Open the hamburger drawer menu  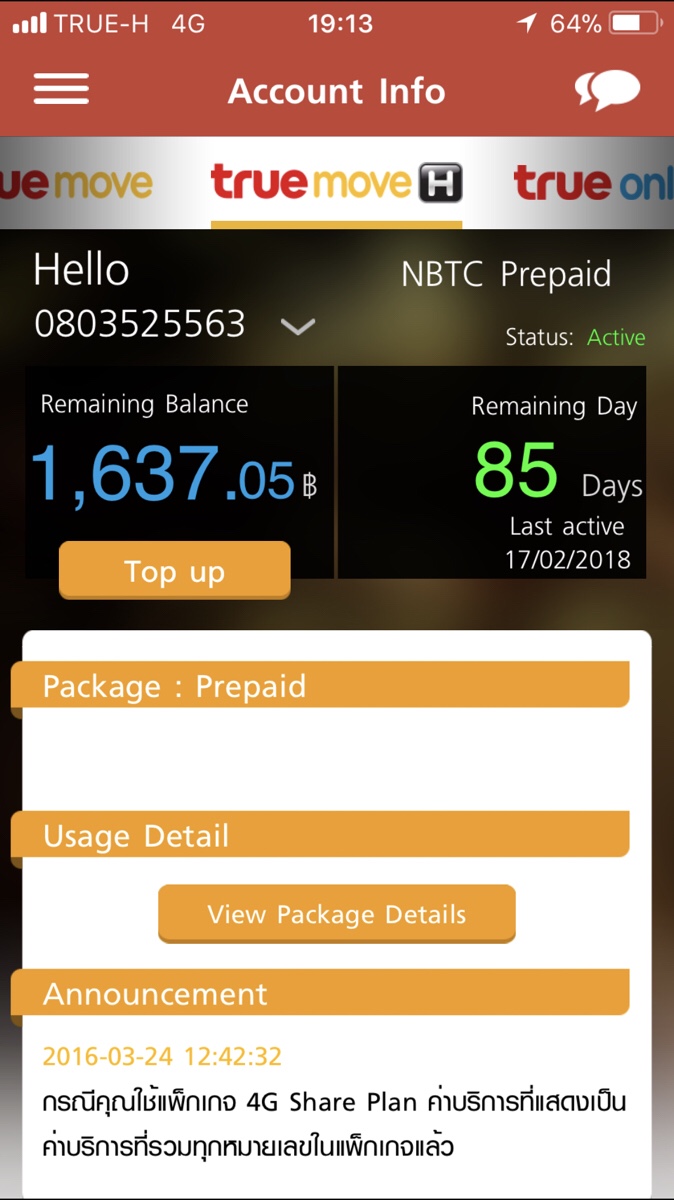pos(61,90)
